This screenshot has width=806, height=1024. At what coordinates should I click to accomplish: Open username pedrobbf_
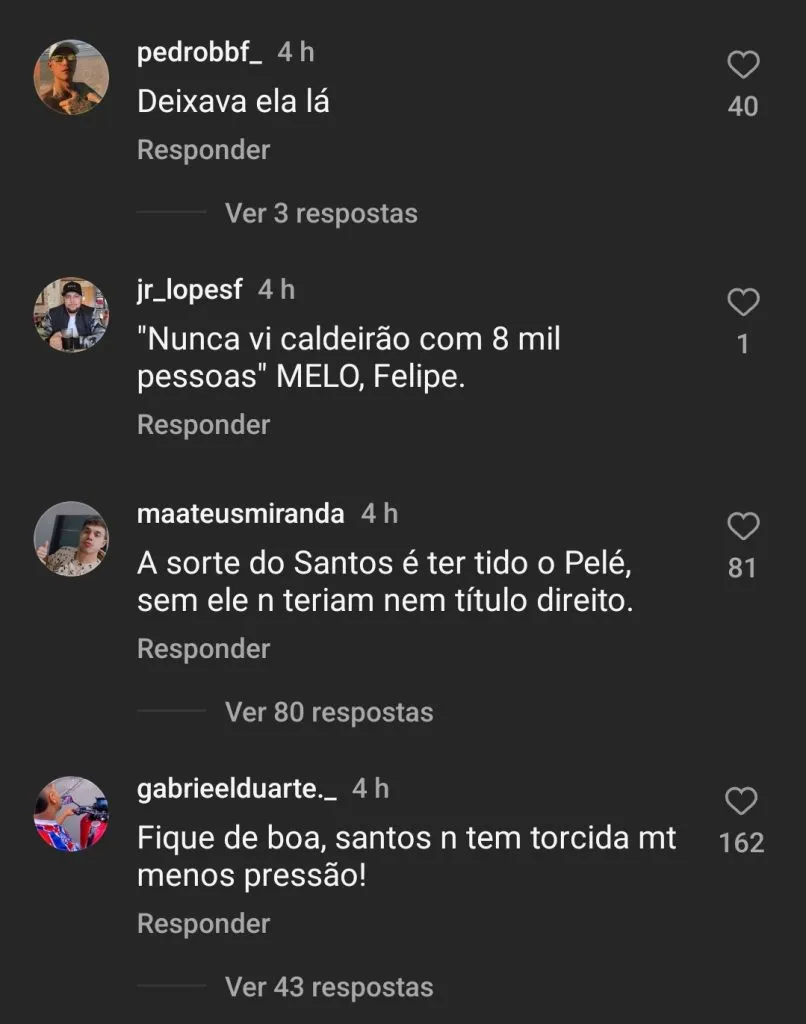(x=199, y=53)
